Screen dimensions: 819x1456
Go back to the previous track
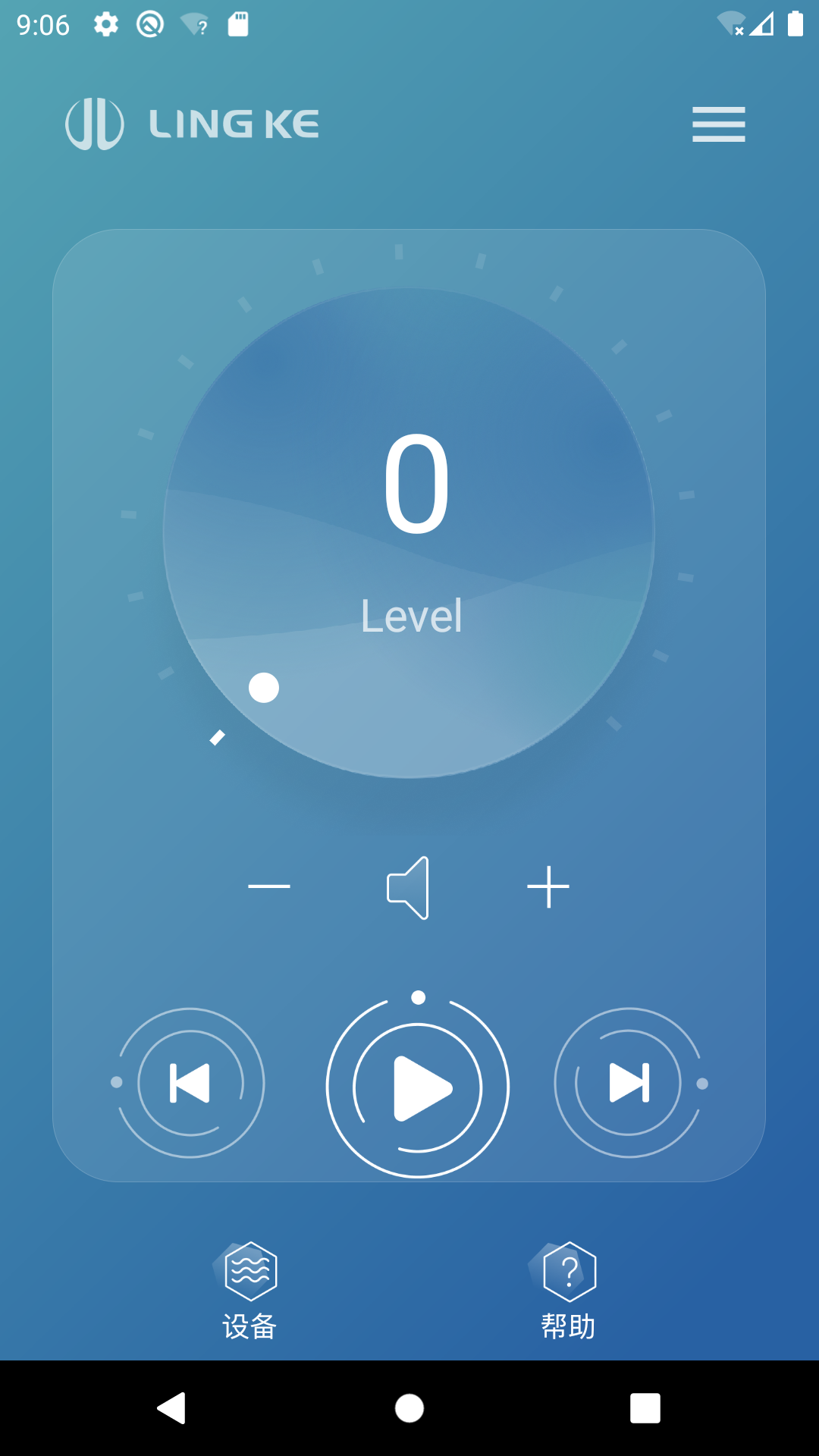click(x=190, y=1083)
